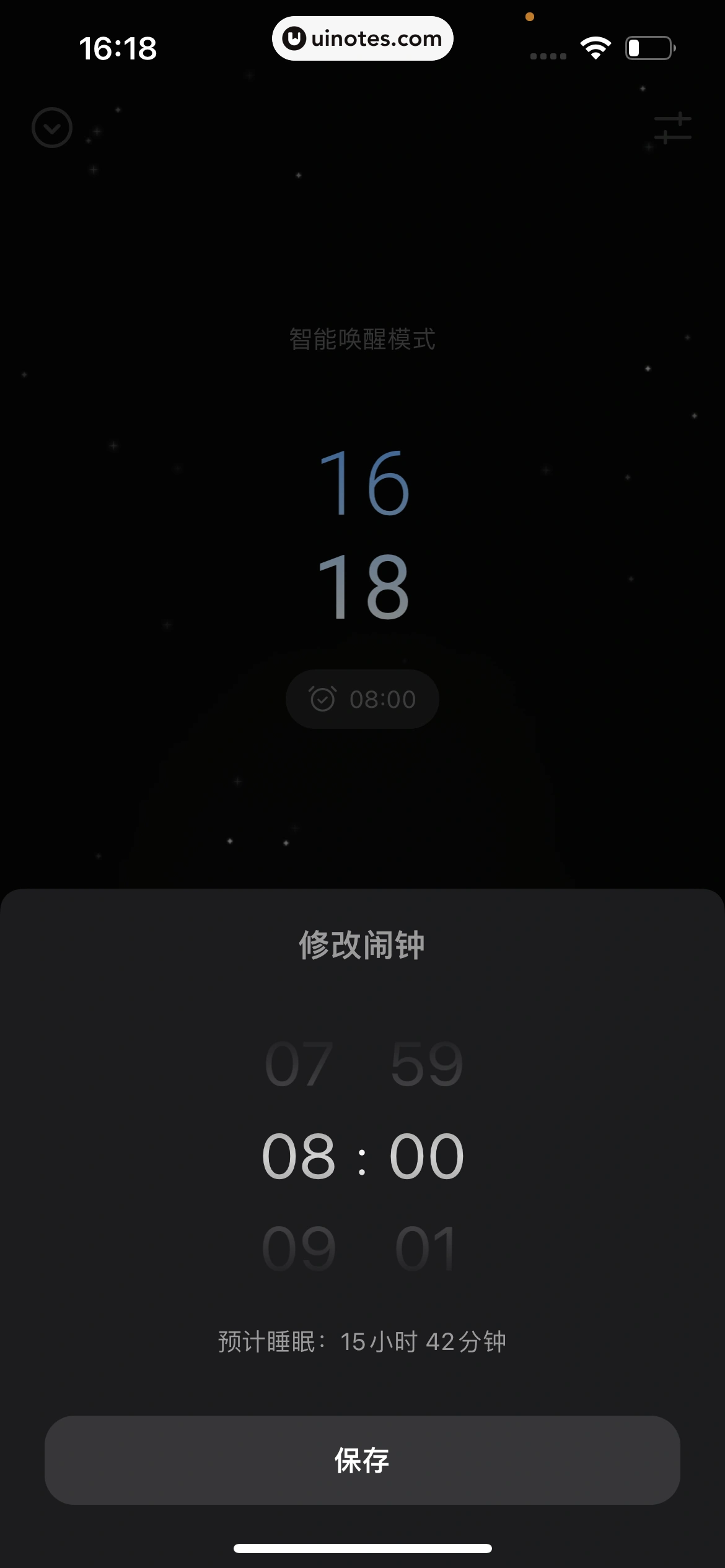Open alarm settings with the sliders icon
This screenshot has width=725, height=1568.
point(674,128)
